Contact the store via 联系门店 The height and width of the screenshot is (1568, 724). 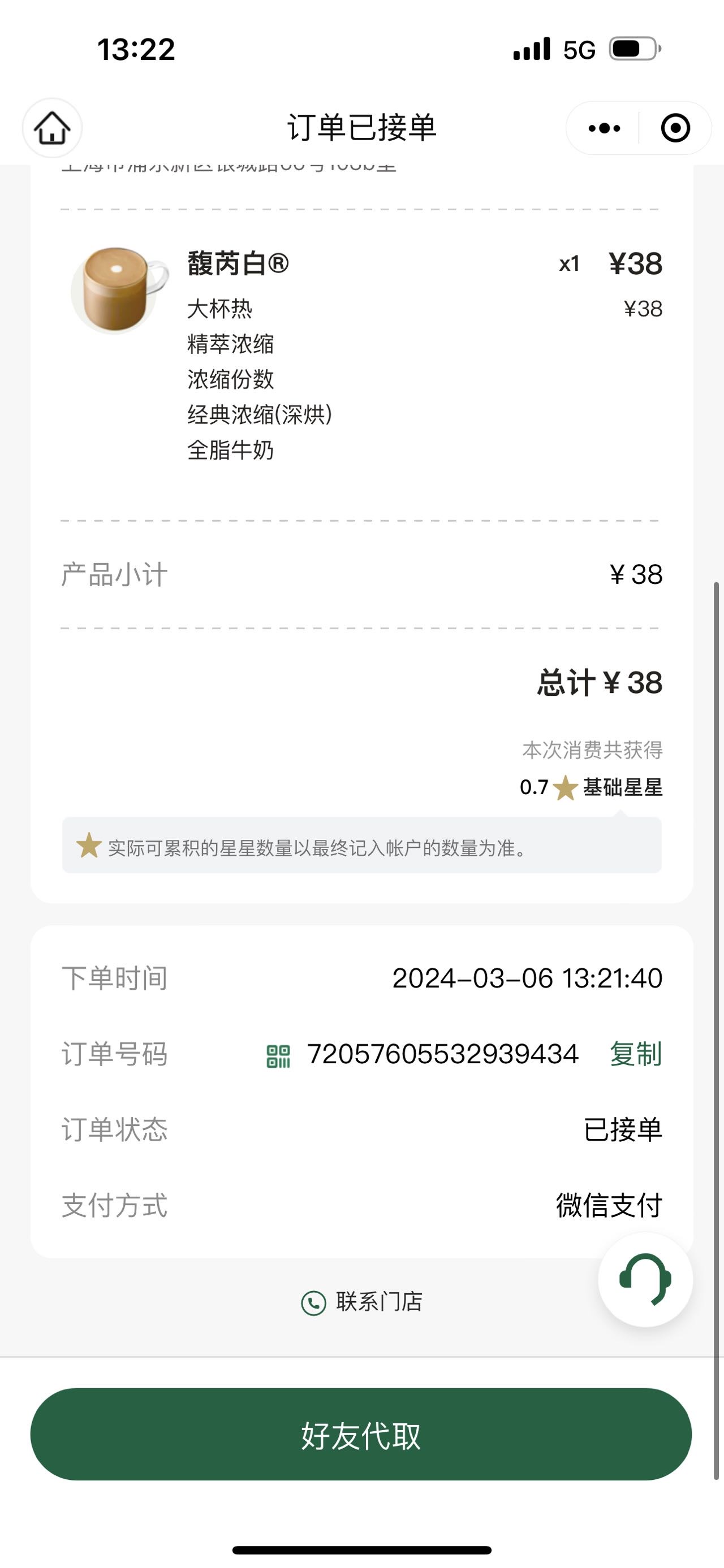361,1302
